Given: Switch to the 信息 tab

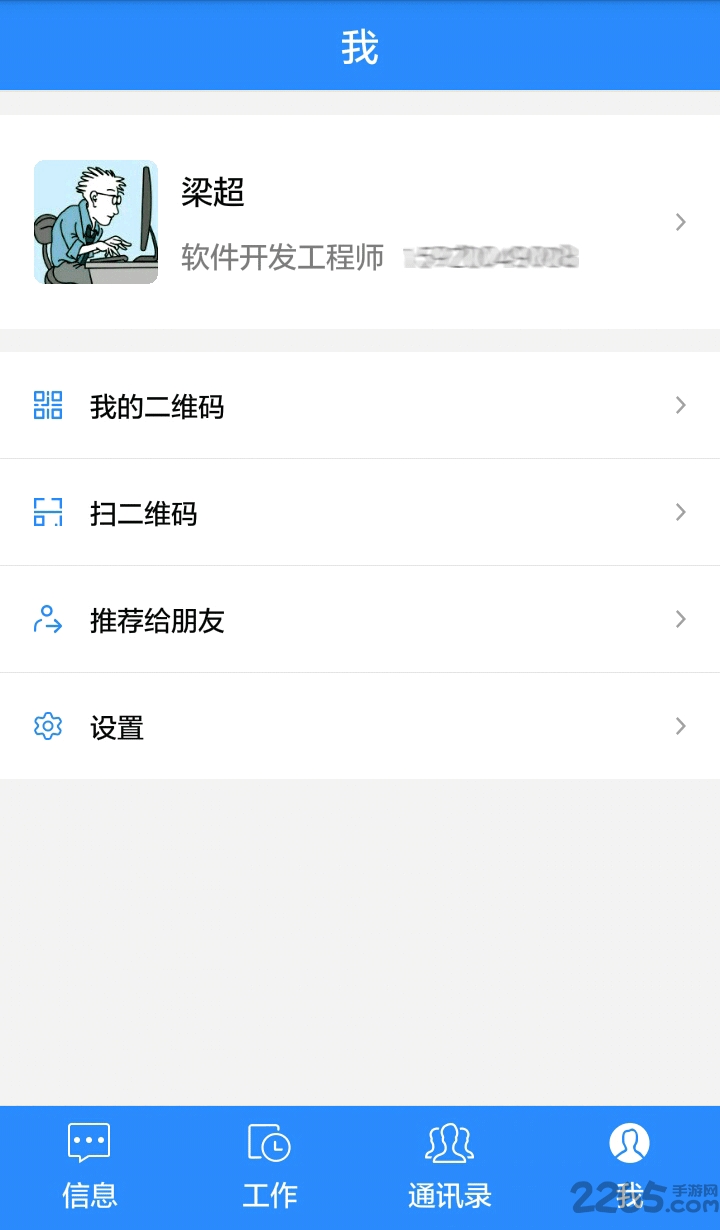Looking at the screenshot, I should (x=88, y=1165).
